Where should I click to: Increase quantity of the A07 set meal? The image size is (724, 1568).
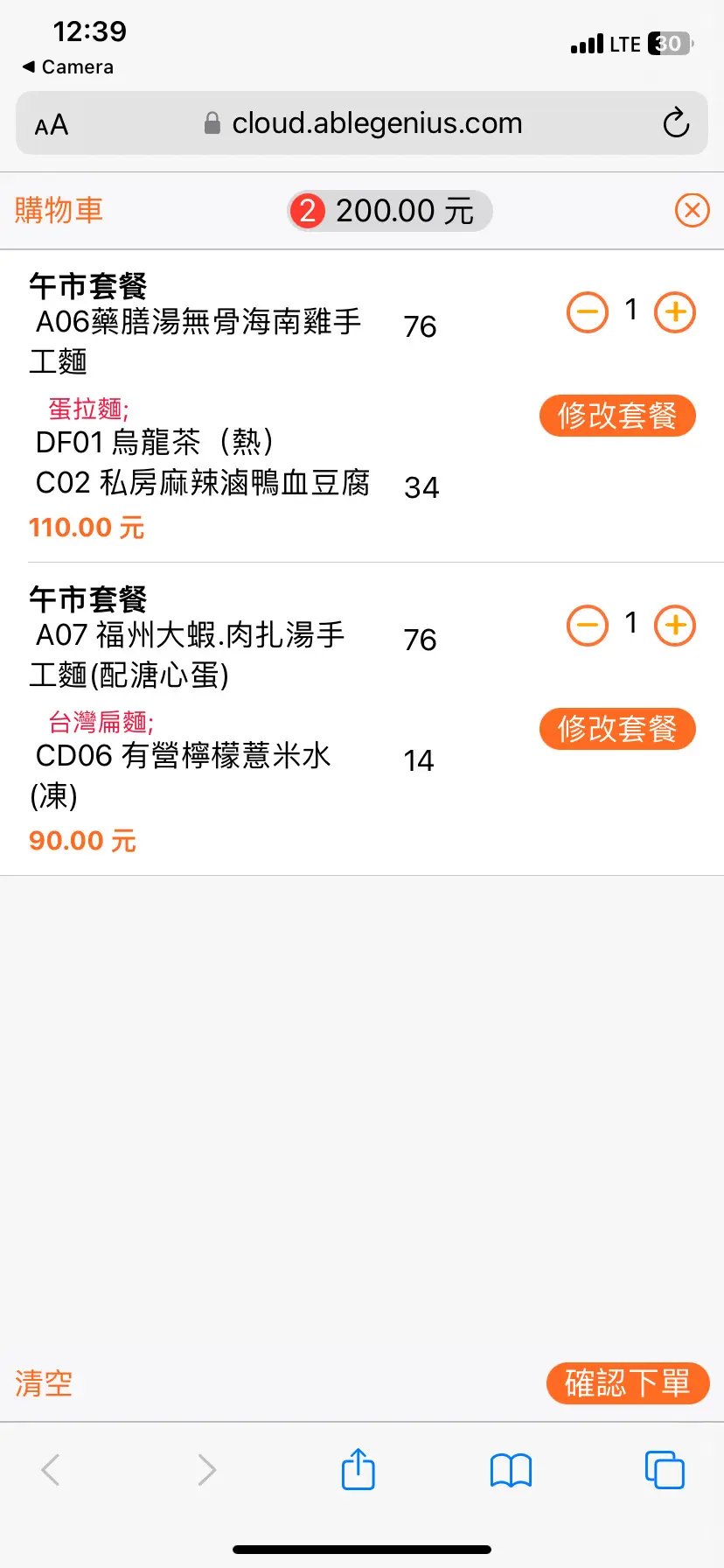click(x=675, y=626)
